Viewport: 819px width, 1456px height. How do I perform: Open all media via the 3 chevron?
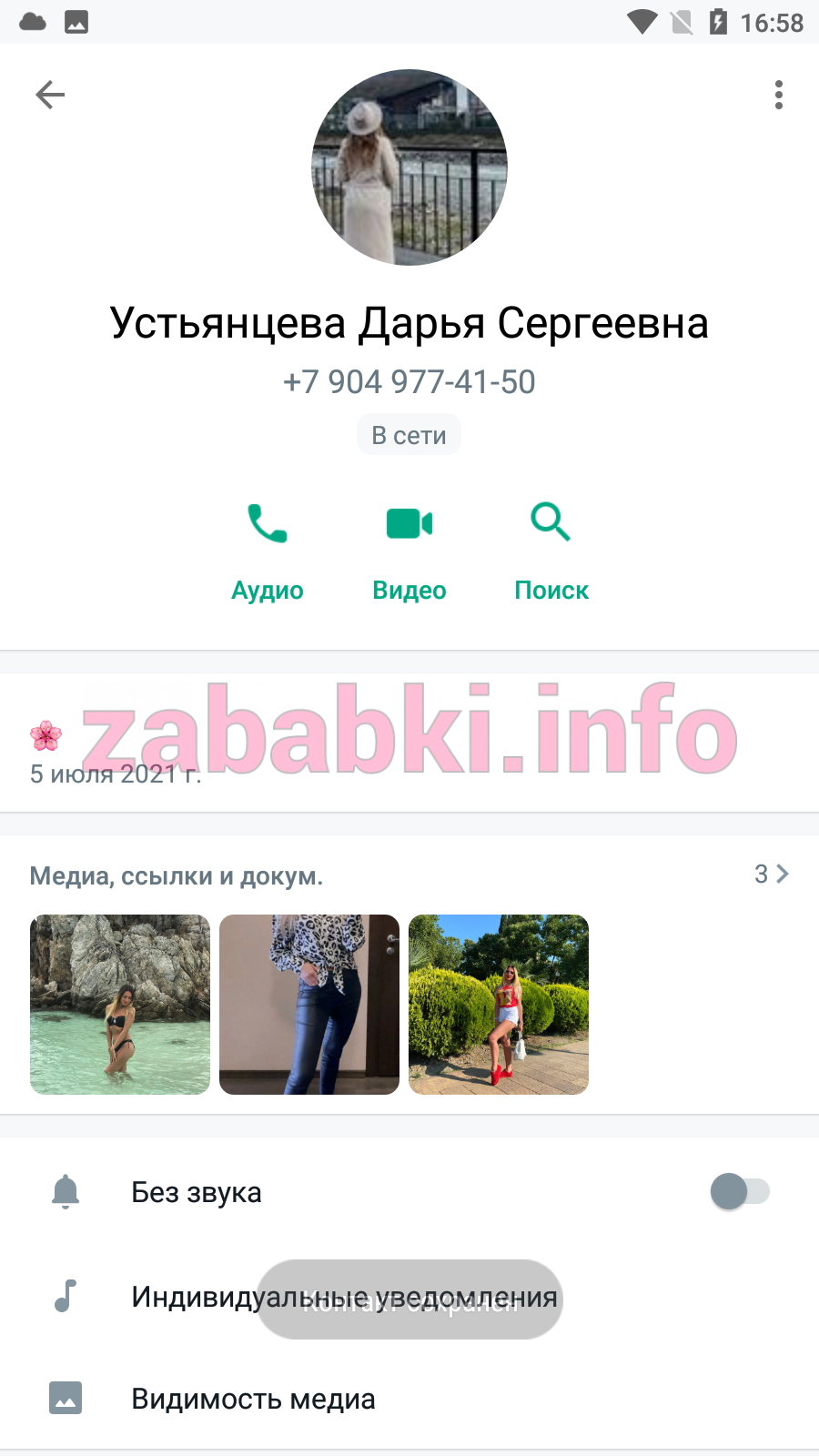772,875
